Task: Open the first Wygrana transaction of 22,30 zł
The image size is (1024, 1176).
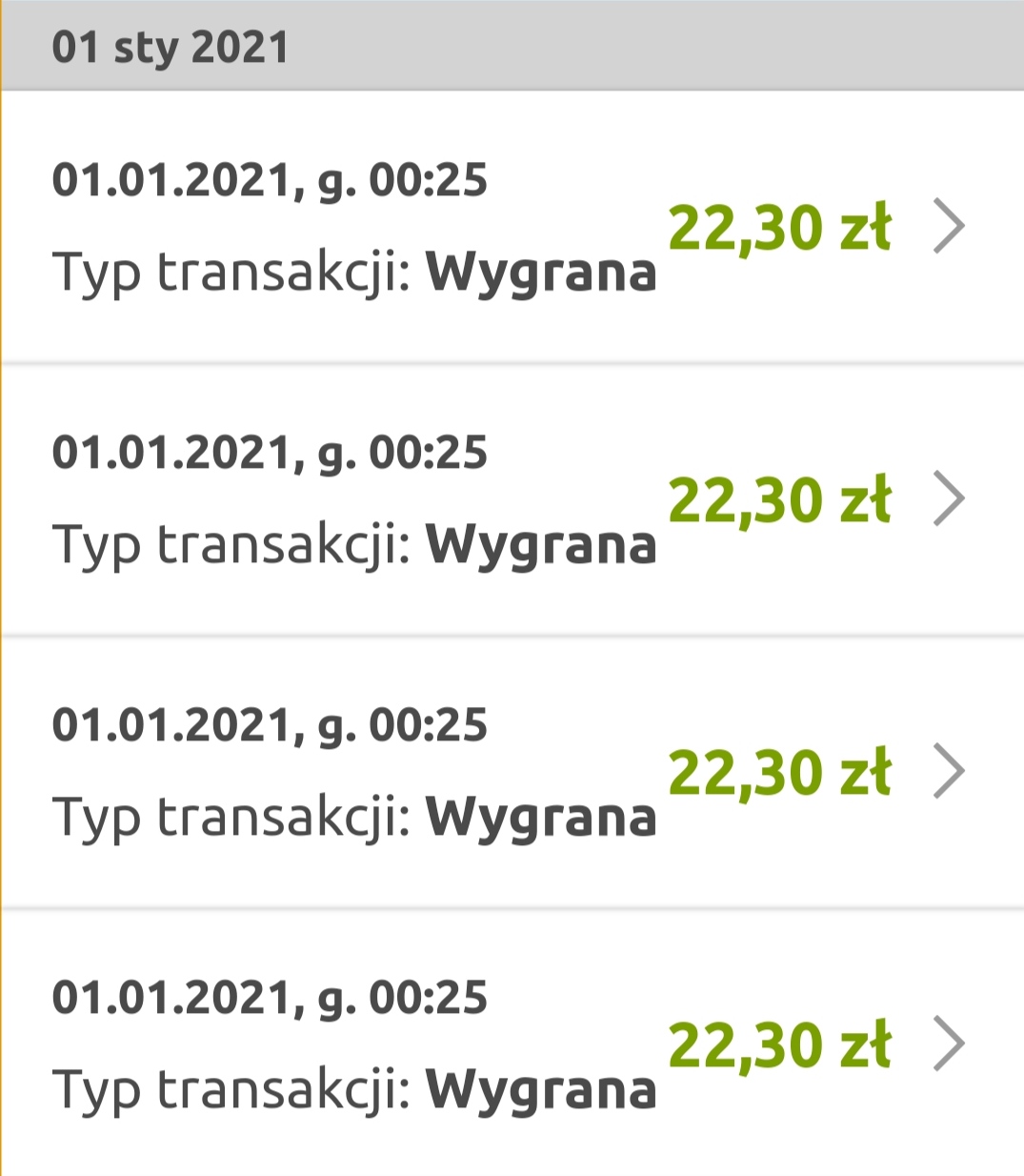Action: pos(512,227)
